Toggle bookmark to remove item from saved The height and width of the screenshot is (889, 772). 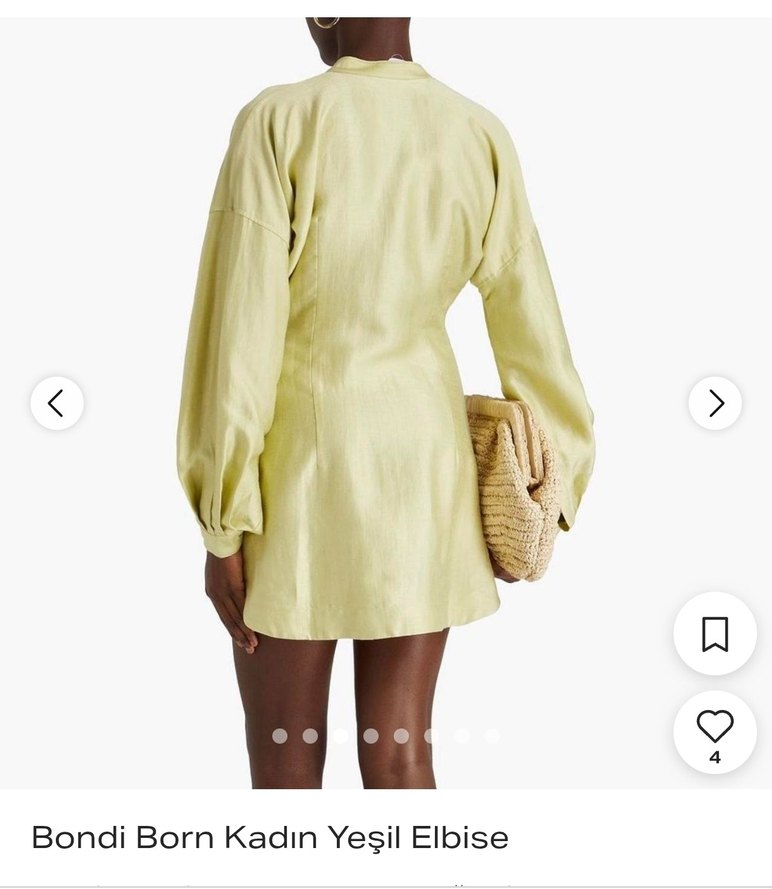(x=714, y=634)
